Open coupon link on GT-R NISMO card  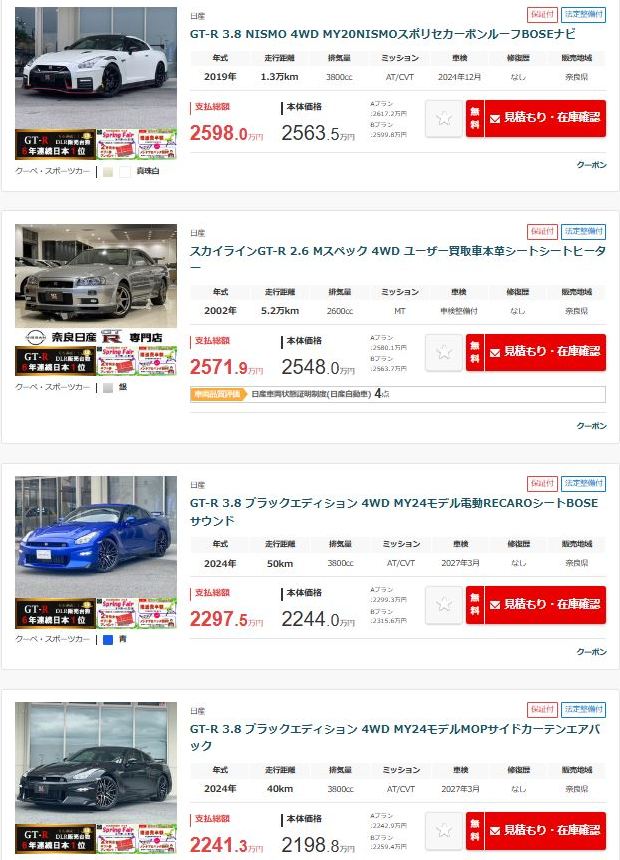click(x=591, y=164)
